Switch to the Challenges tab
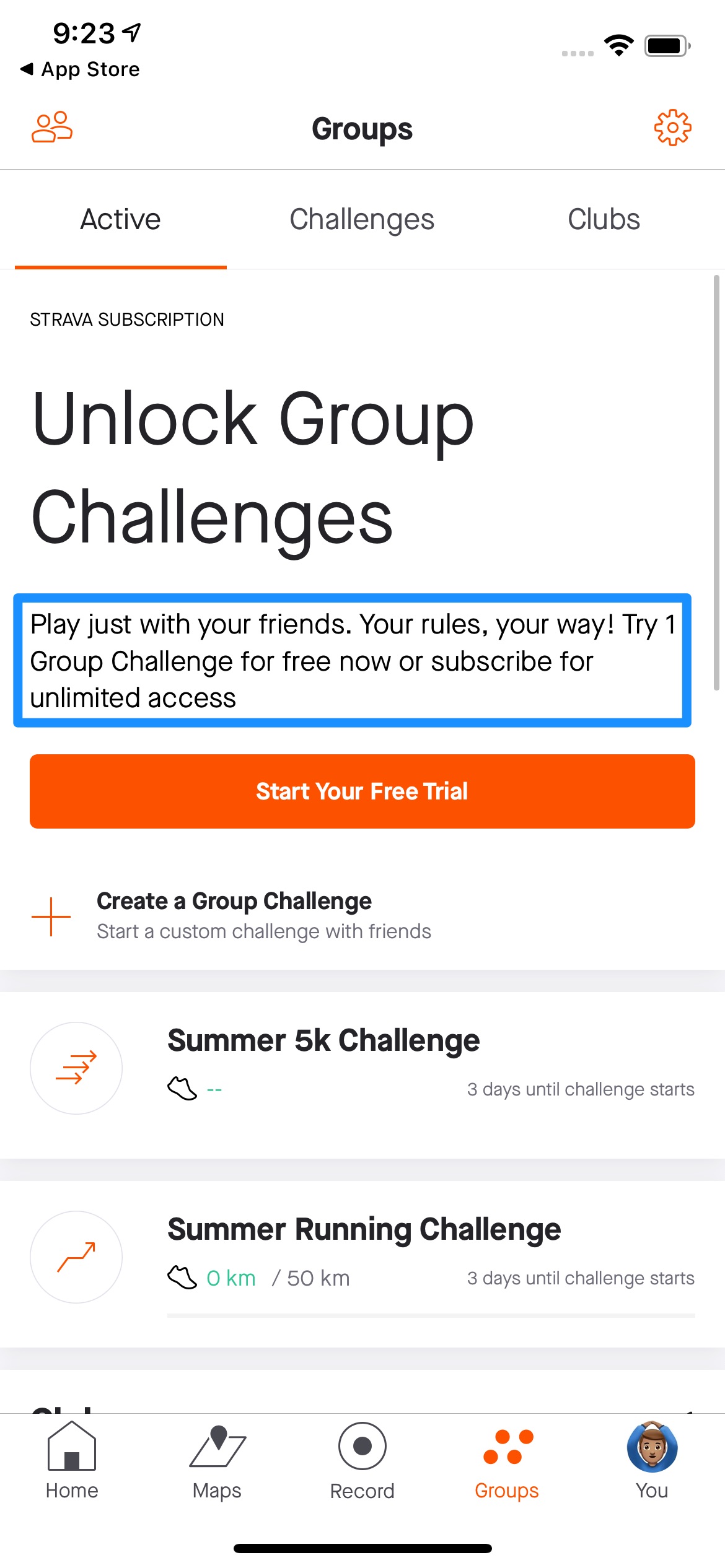Screen dimensions: 725x1568 (x=362, y=219)
